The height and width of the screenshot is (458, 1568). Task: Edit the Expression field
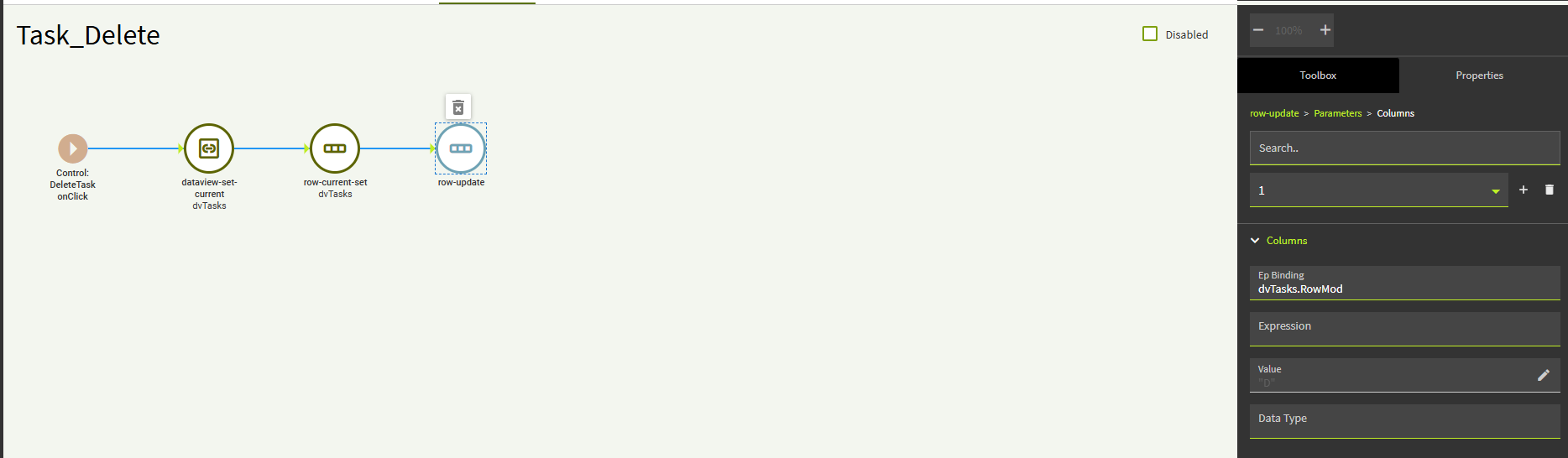[1404, 329]
